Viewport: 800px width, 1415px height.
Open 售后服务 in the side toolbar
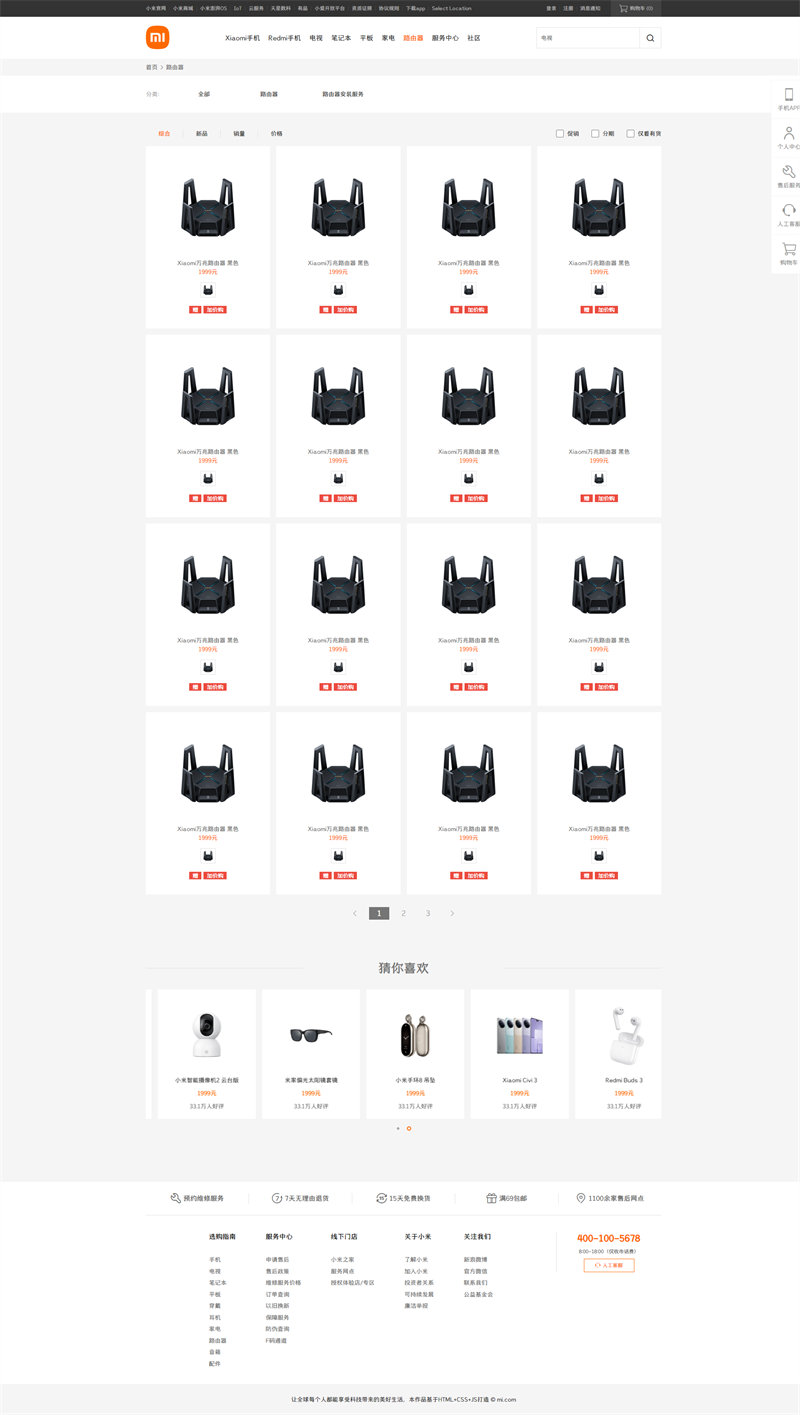point(788,177)
